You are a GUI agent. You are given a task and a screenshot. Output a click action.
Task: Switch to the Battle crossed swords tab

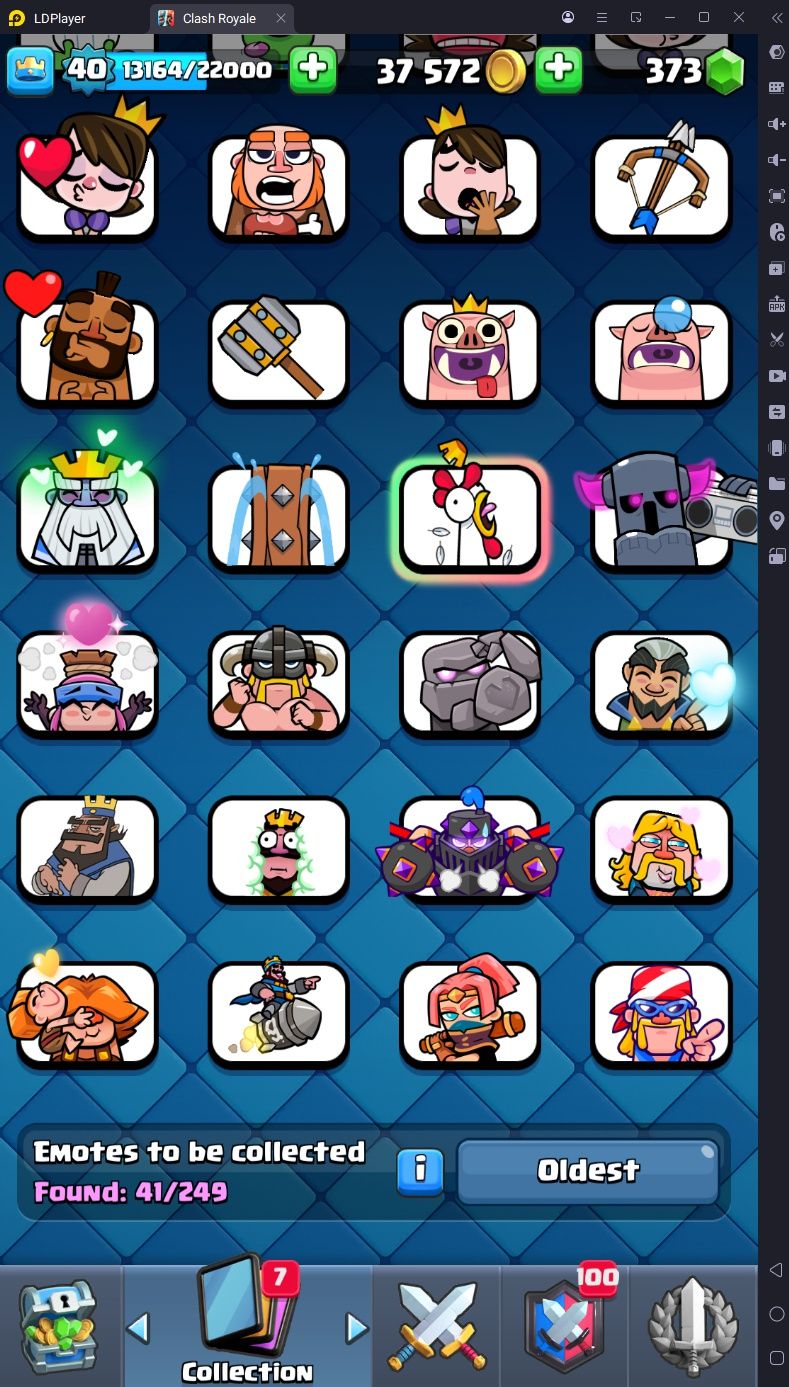click(436, 1326)
